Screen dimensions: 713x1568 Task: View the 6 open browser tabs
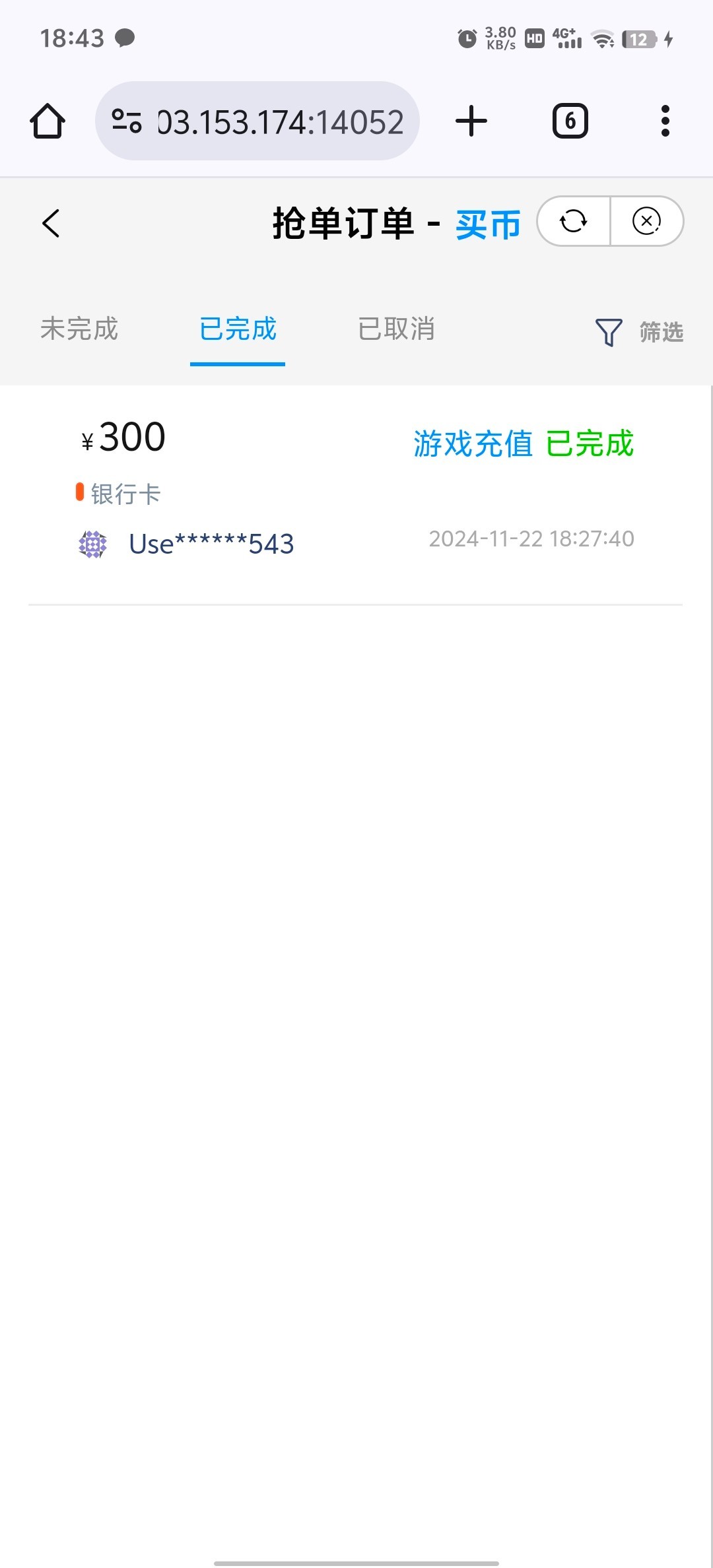tap(570, 121)
